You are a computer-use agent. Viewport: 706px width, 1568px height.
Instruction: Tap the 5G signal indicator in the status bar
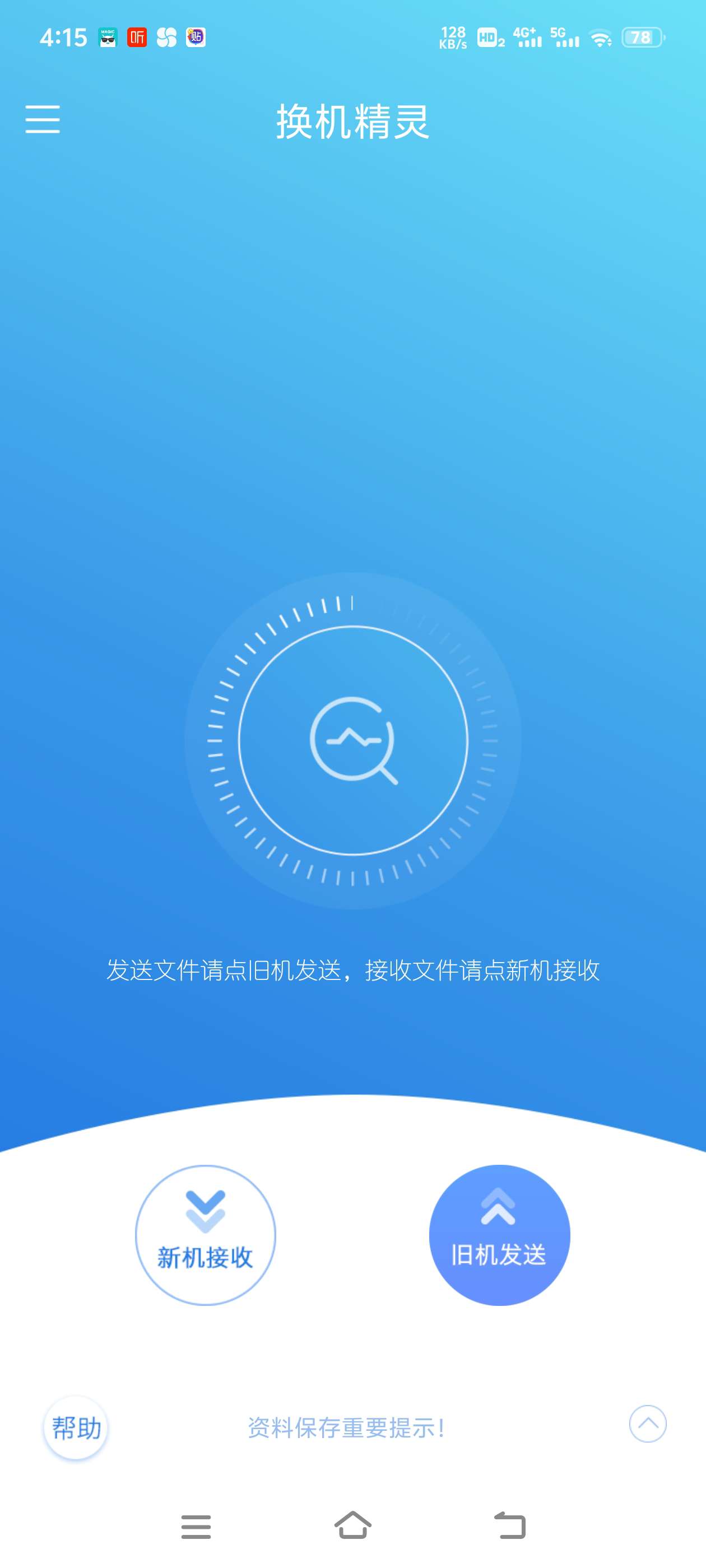565,38
